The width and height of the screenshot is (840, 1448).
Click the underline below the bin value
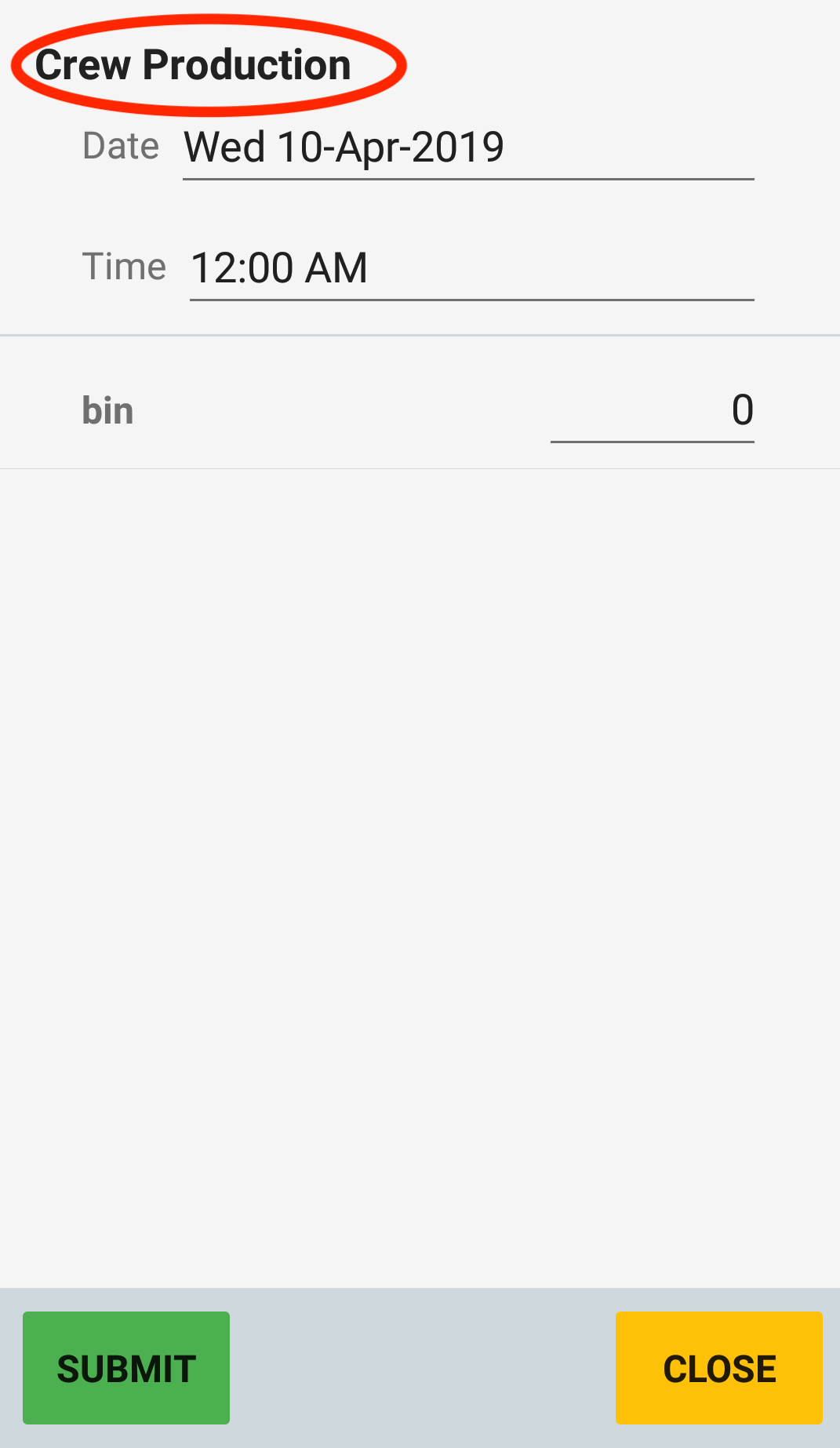(x=652, y=442)
